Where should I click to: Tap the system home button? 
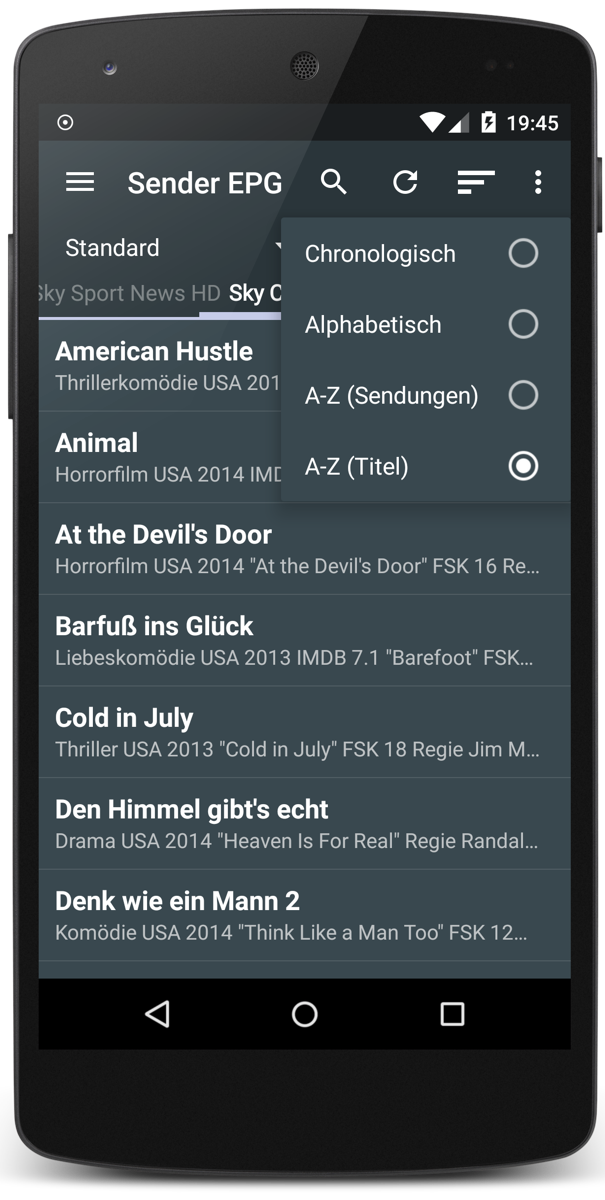click(305, 1014)
